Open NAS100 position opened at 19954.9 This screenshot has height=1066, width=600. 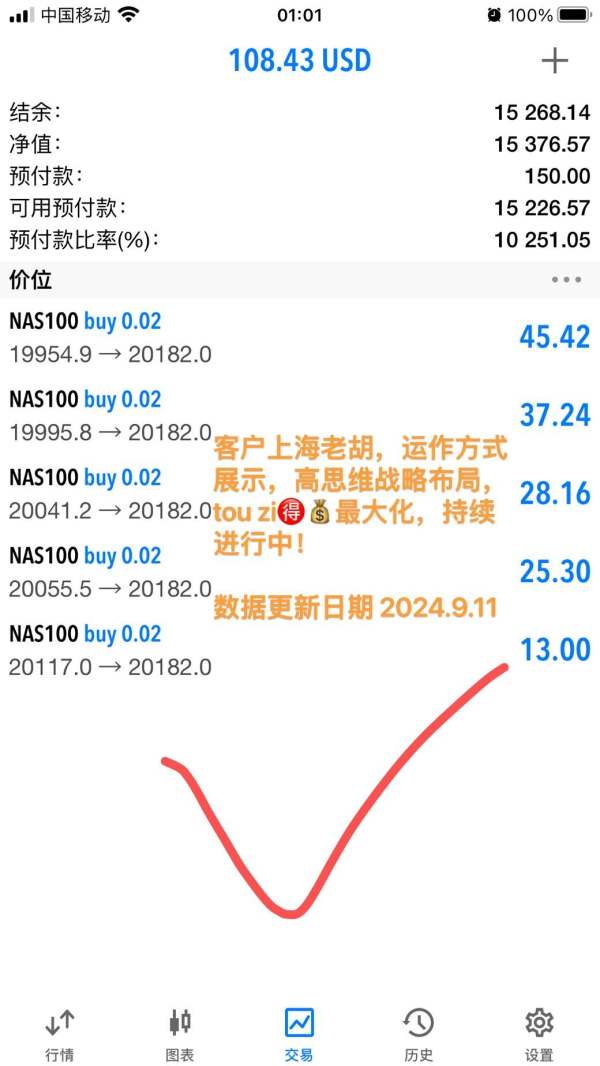click(300, 338)
